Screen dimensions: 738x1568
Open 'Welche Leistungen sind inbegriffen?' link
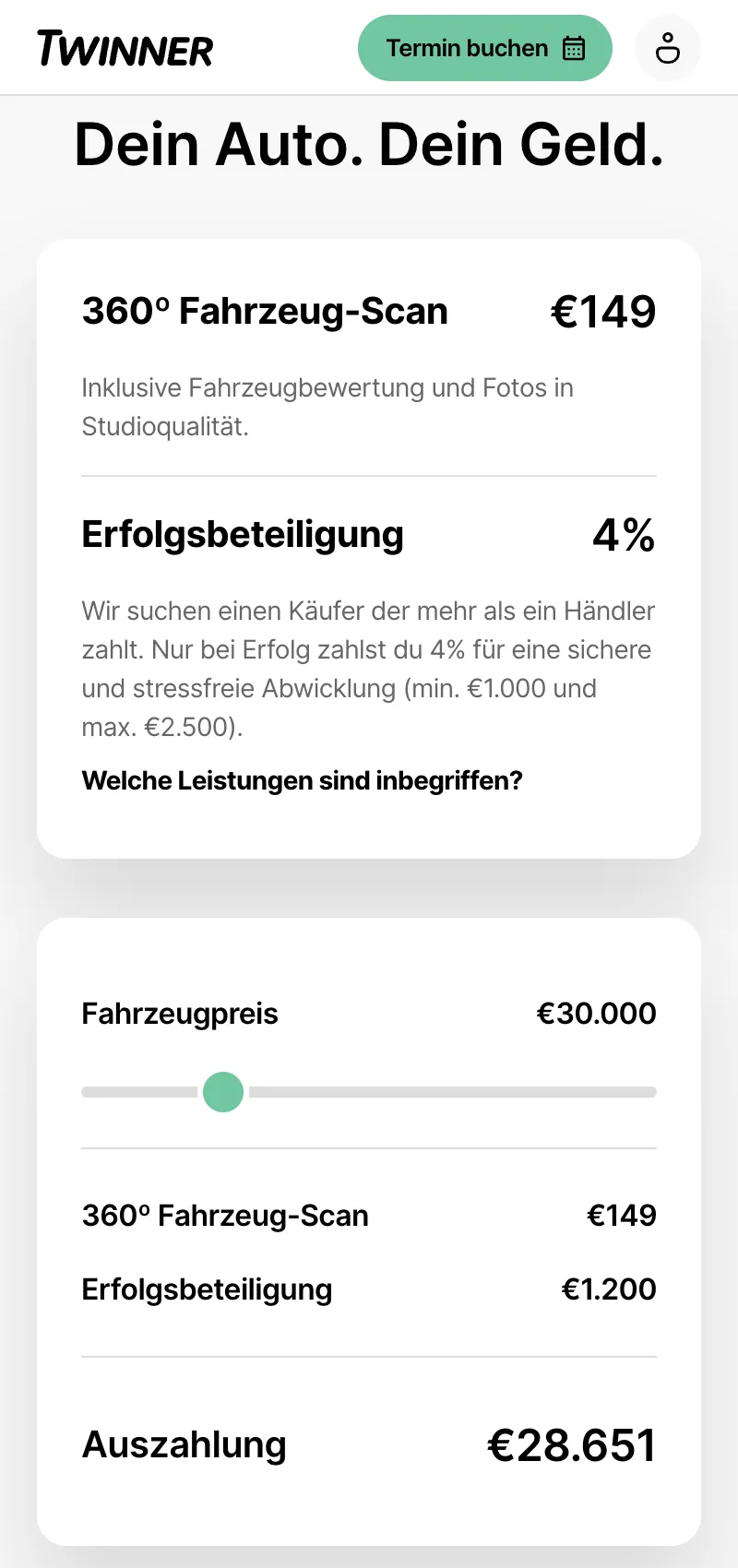pyautogui.click(x=302, y=780)
